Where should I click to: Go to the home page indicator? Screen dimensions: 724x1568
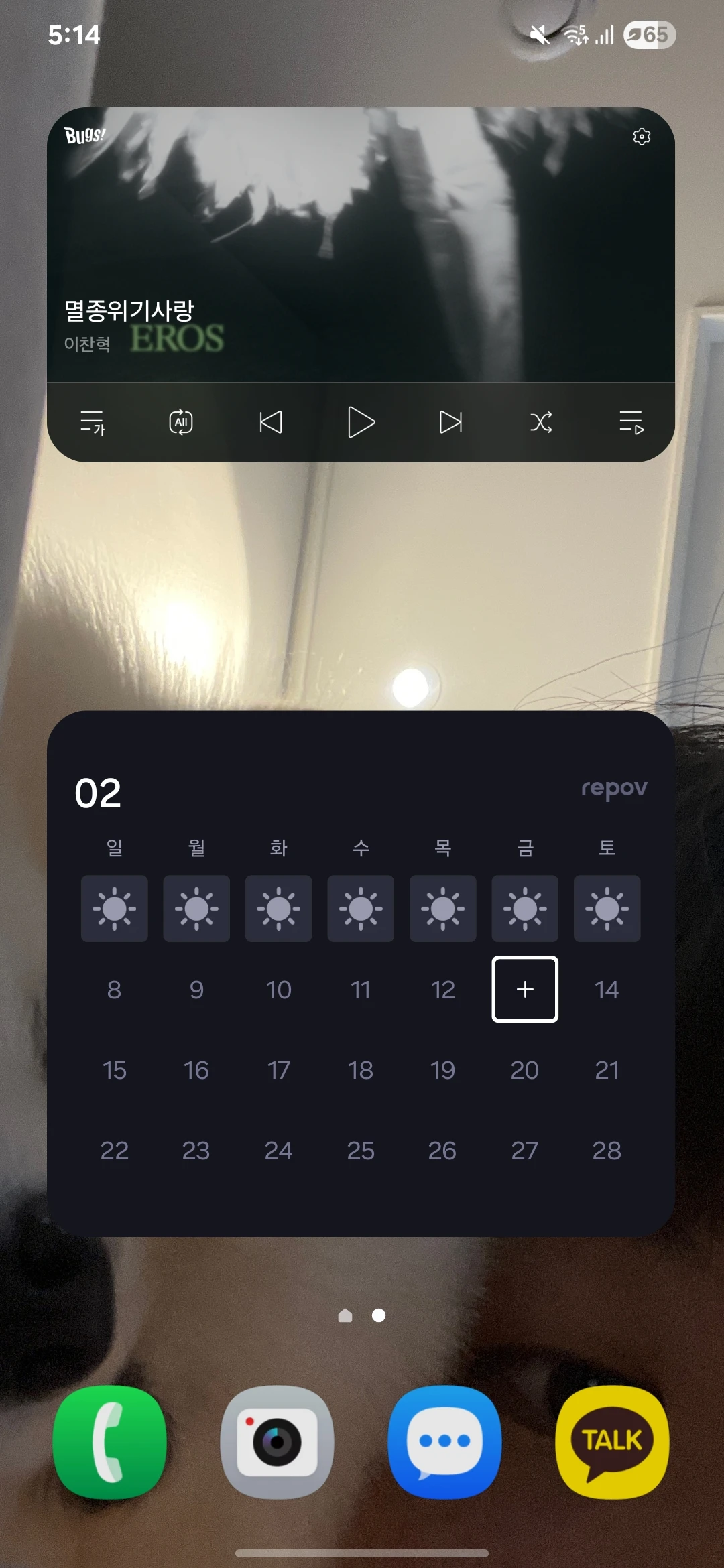[345, 1316]
